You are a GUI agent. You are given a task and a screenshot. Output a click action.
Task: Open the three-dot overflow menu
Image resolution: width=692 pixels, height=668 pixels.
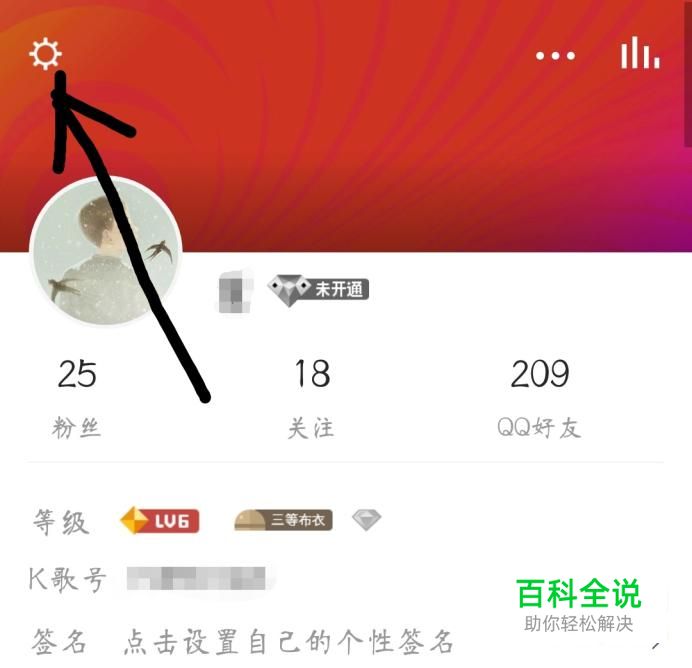coord(555,56)
